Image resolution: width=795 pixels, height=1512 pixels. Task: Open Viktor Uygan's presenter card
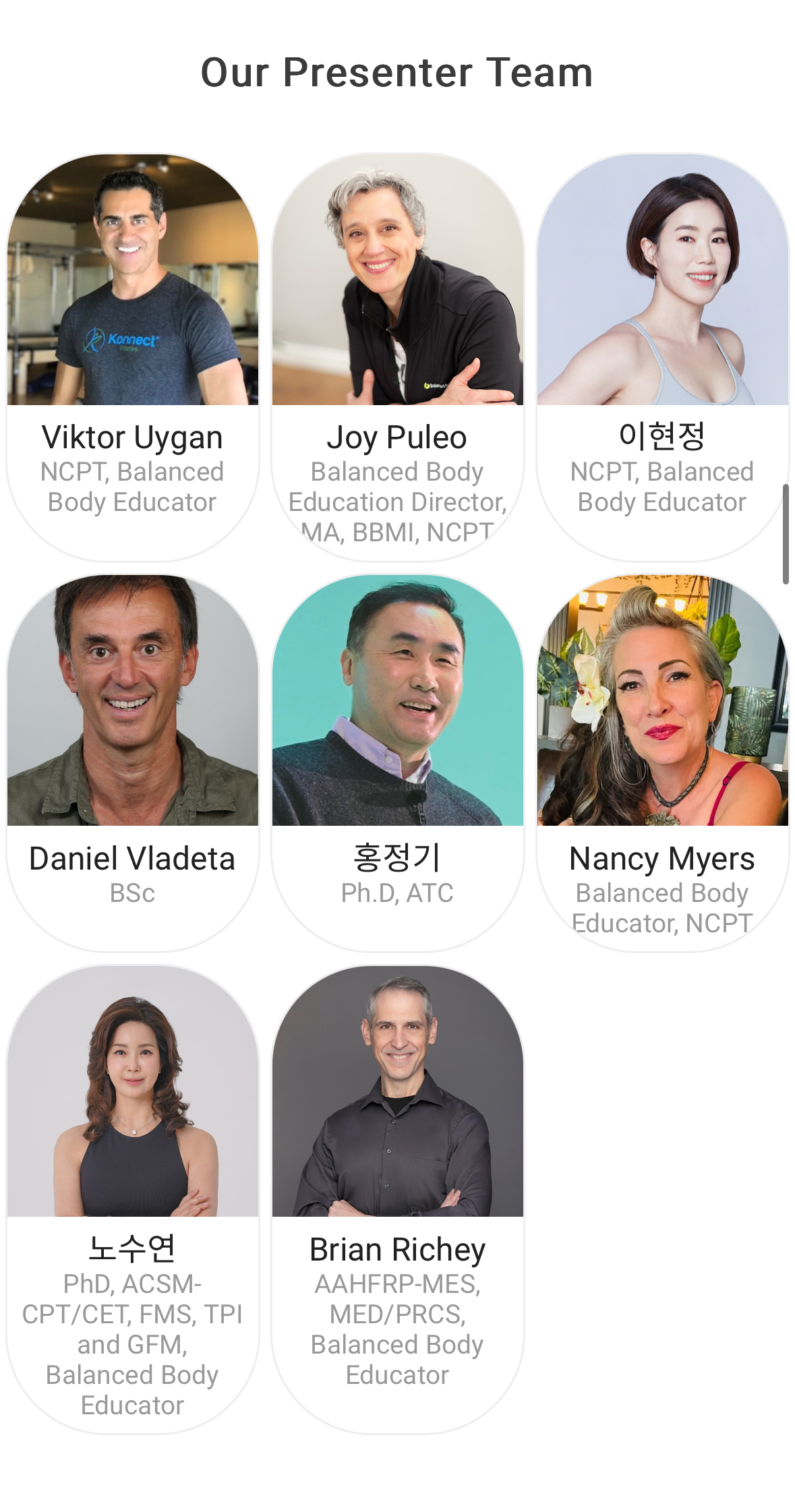(133, 357)
